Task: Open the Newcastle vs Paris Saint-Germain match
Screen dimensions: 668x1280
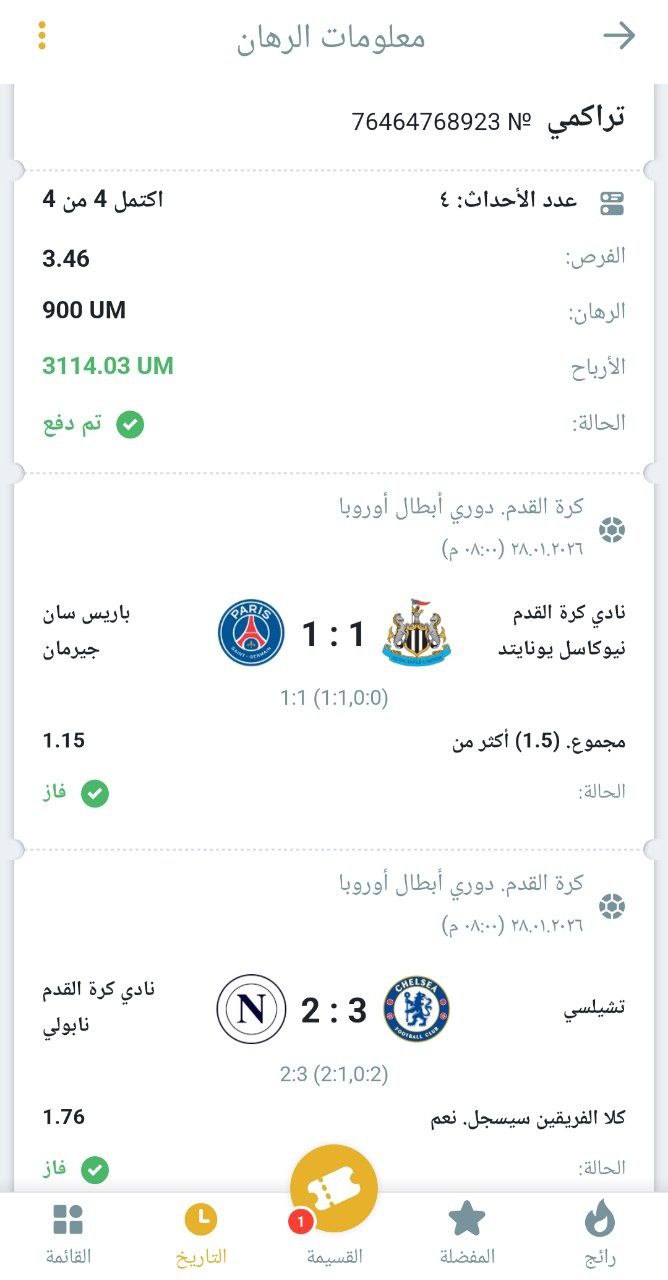Action: click(334, 634)
